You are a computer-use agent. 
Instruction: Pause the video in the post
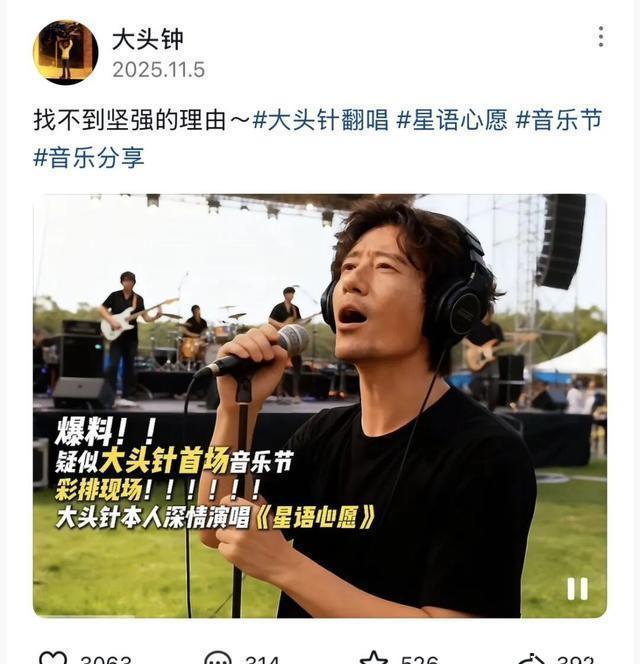coord(578,588)
